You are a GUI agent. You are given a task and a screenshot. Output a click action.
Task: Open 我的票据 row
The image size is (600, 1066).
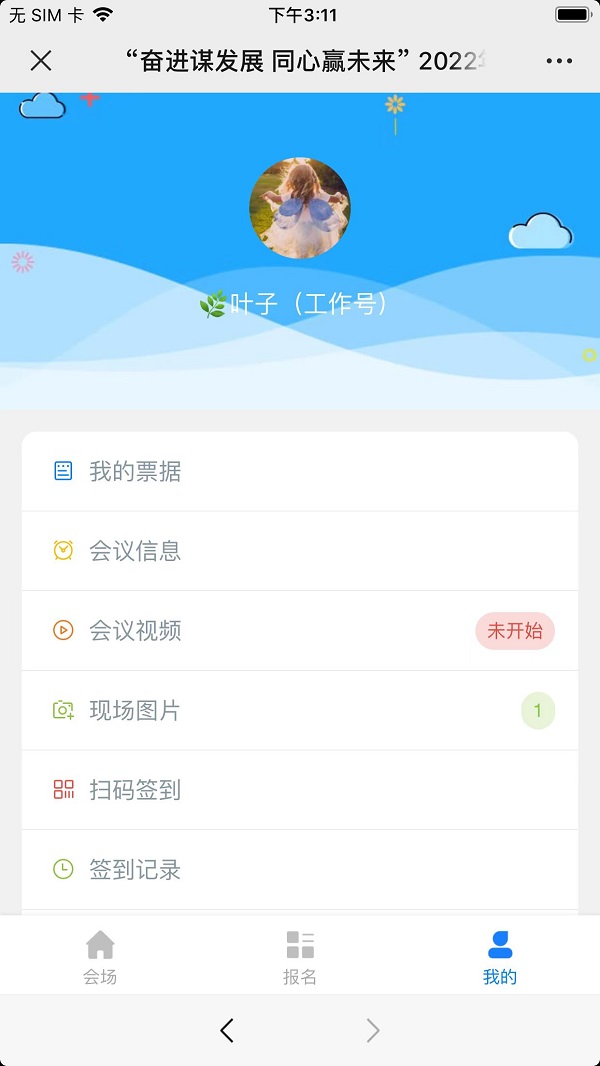tap(300, 471)
